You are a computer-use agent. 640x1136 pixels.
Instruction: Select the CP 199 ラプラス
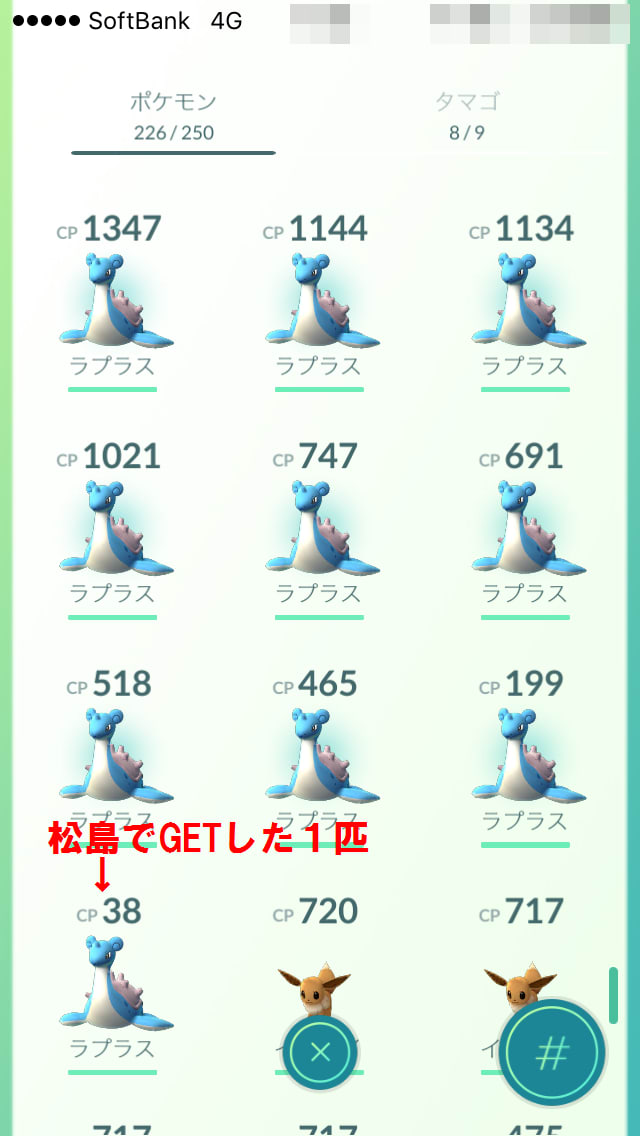tap(524, 755)
